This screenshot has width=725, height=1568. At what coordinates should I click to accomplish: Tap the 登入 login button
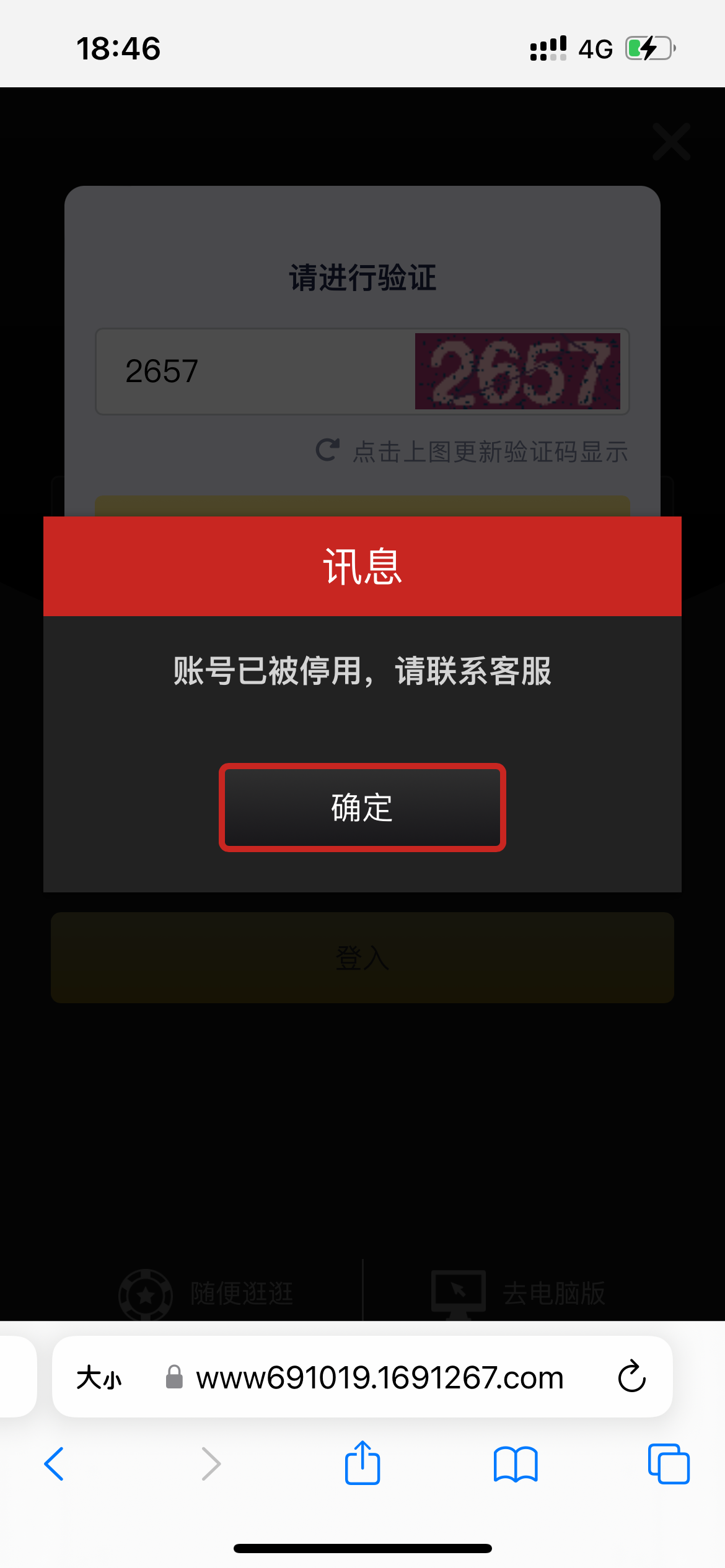[362, 958]
